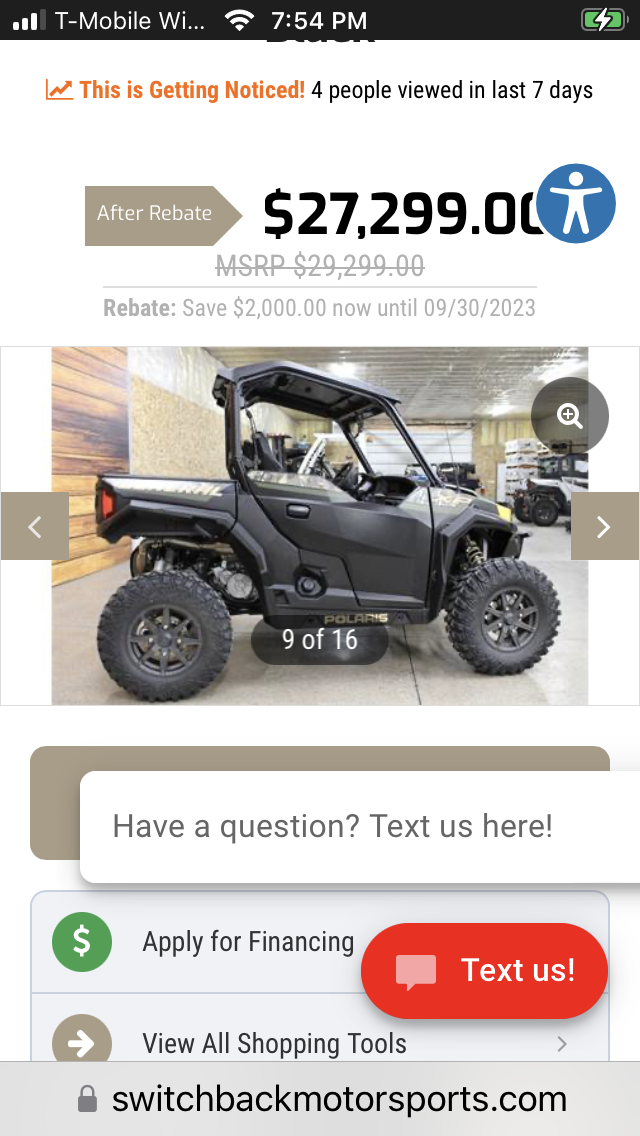Tap the switchbackmotorsports.com address bar
This screenshot has height=1136, width=640.
pos(340,1100)
